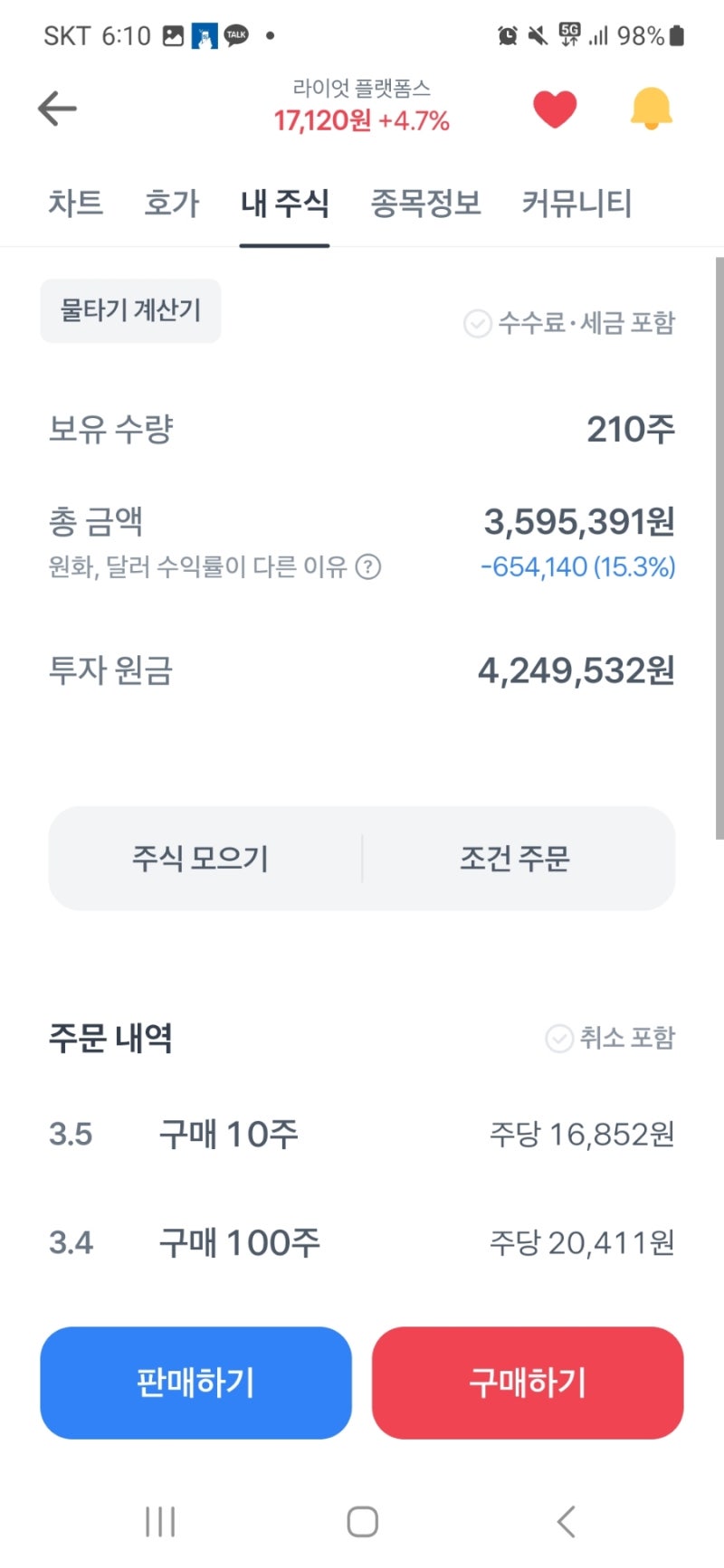View the 종목정보 tab
Screen dimensions: 724x1568
(x=424, y=204)
